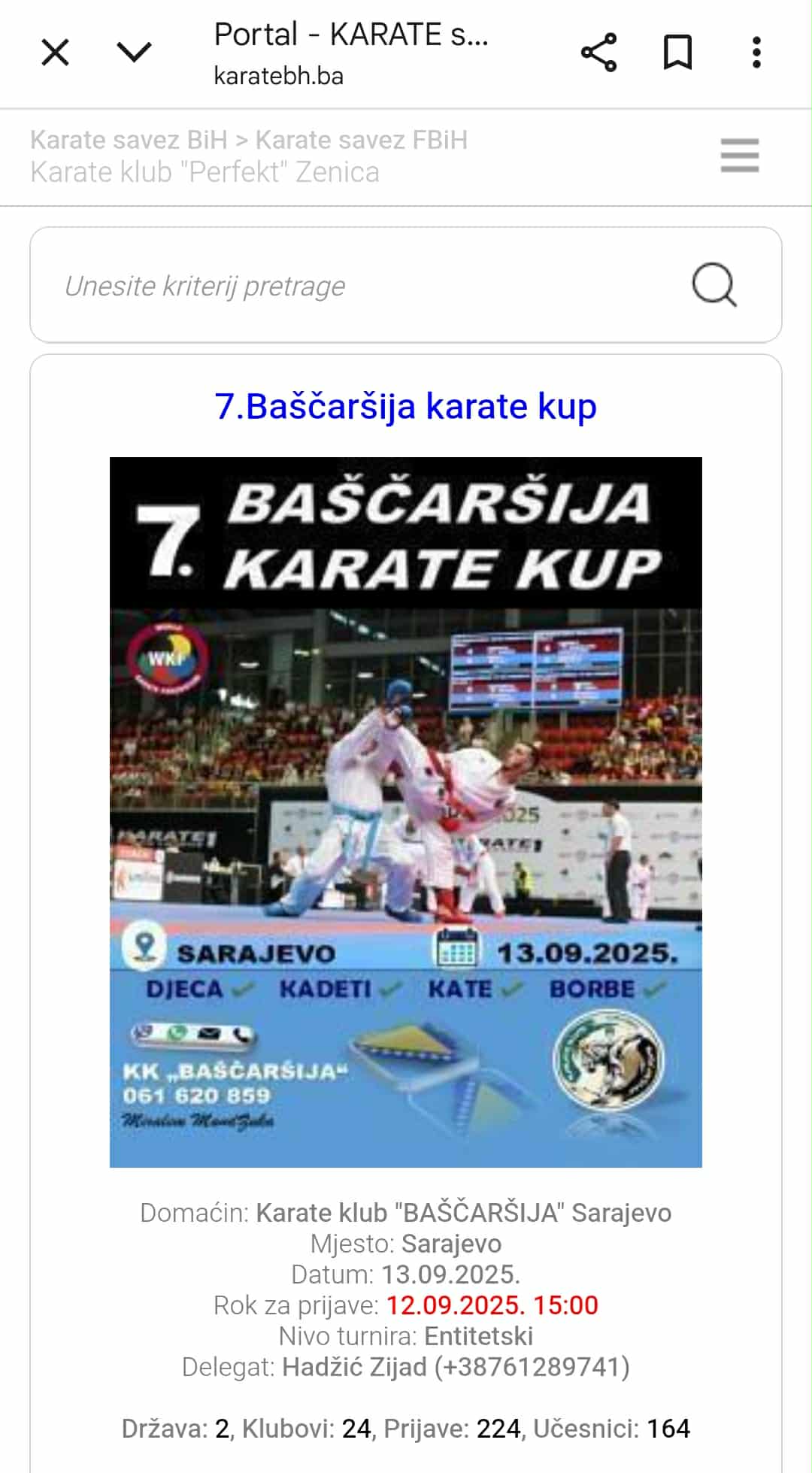Tap the magnifier search icon

coord(714,285)
